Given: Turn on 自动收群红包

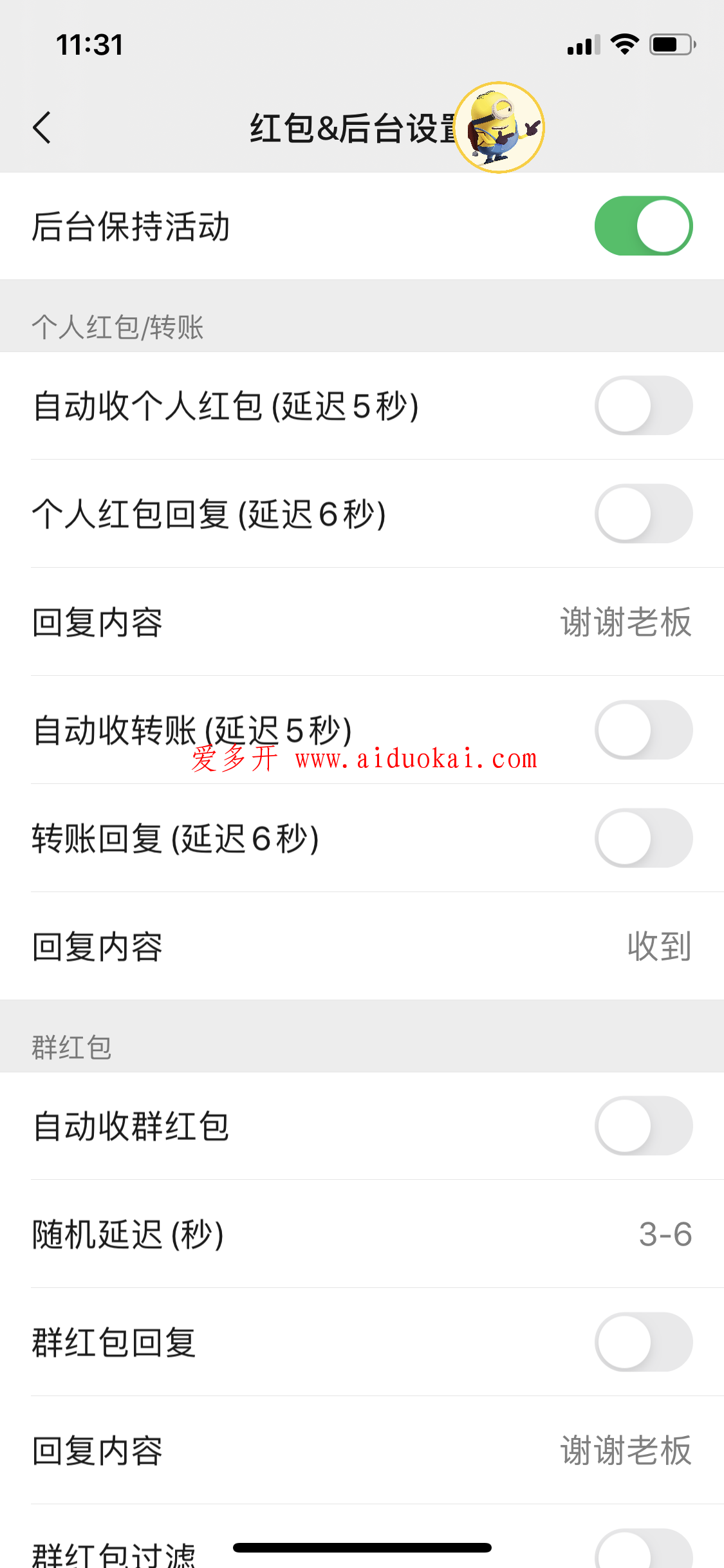Looking at the screenshot, I should (644, 1126).
